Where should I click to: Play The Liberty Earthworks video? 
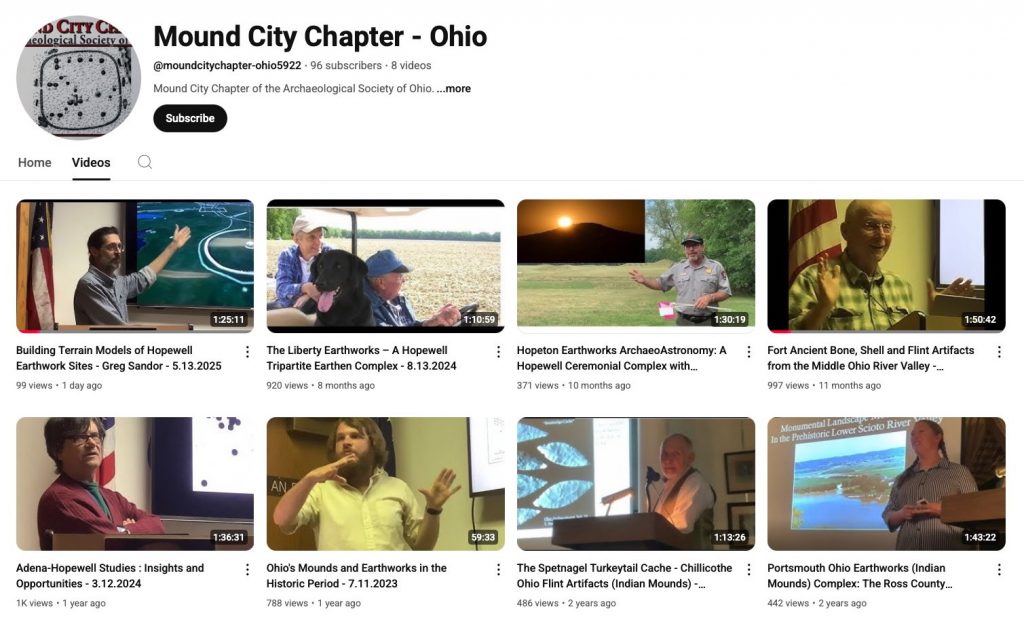[x=385, y=266]
